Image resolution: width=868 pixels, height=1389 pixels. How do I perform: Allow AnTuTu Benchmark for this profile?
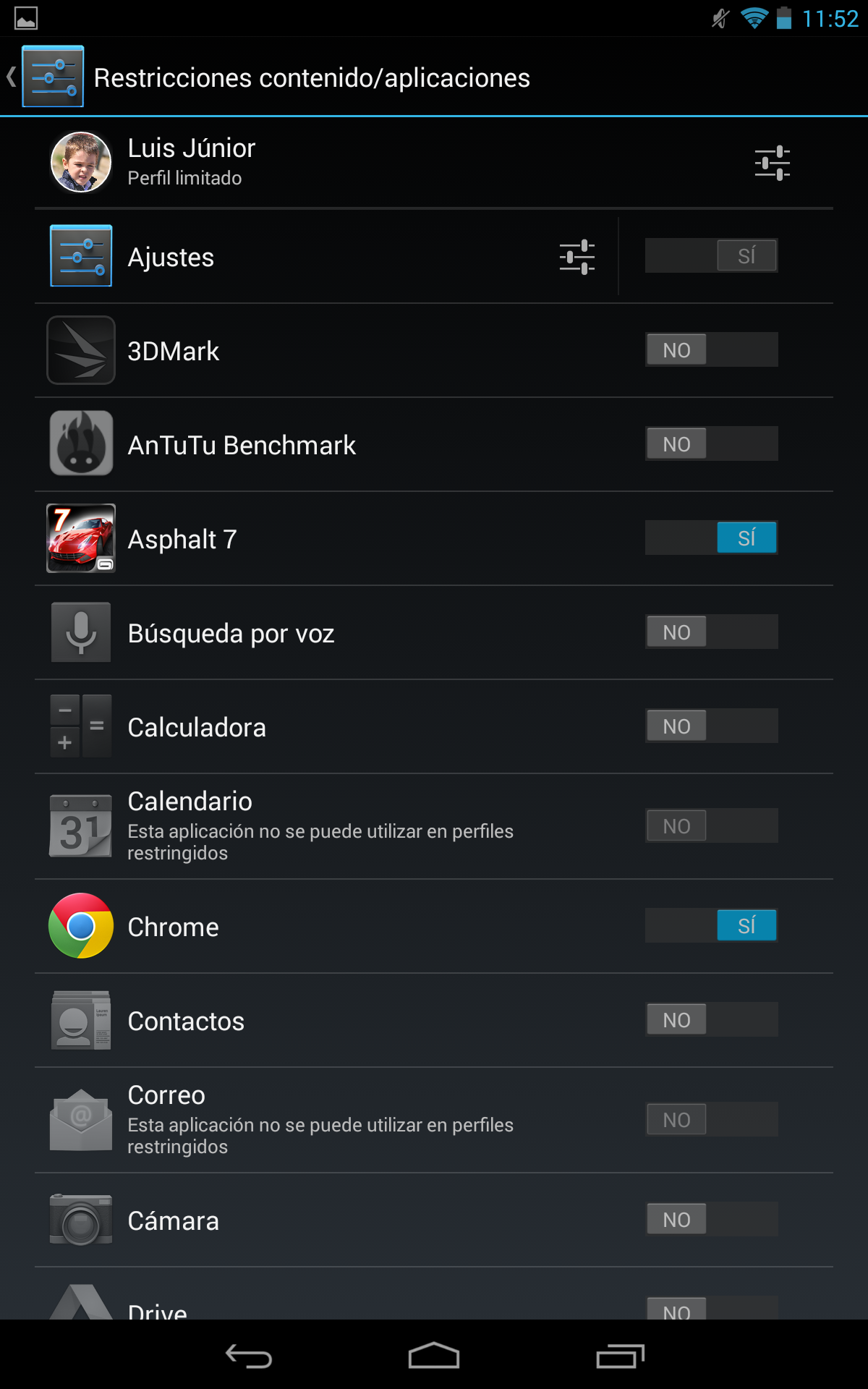711,444
